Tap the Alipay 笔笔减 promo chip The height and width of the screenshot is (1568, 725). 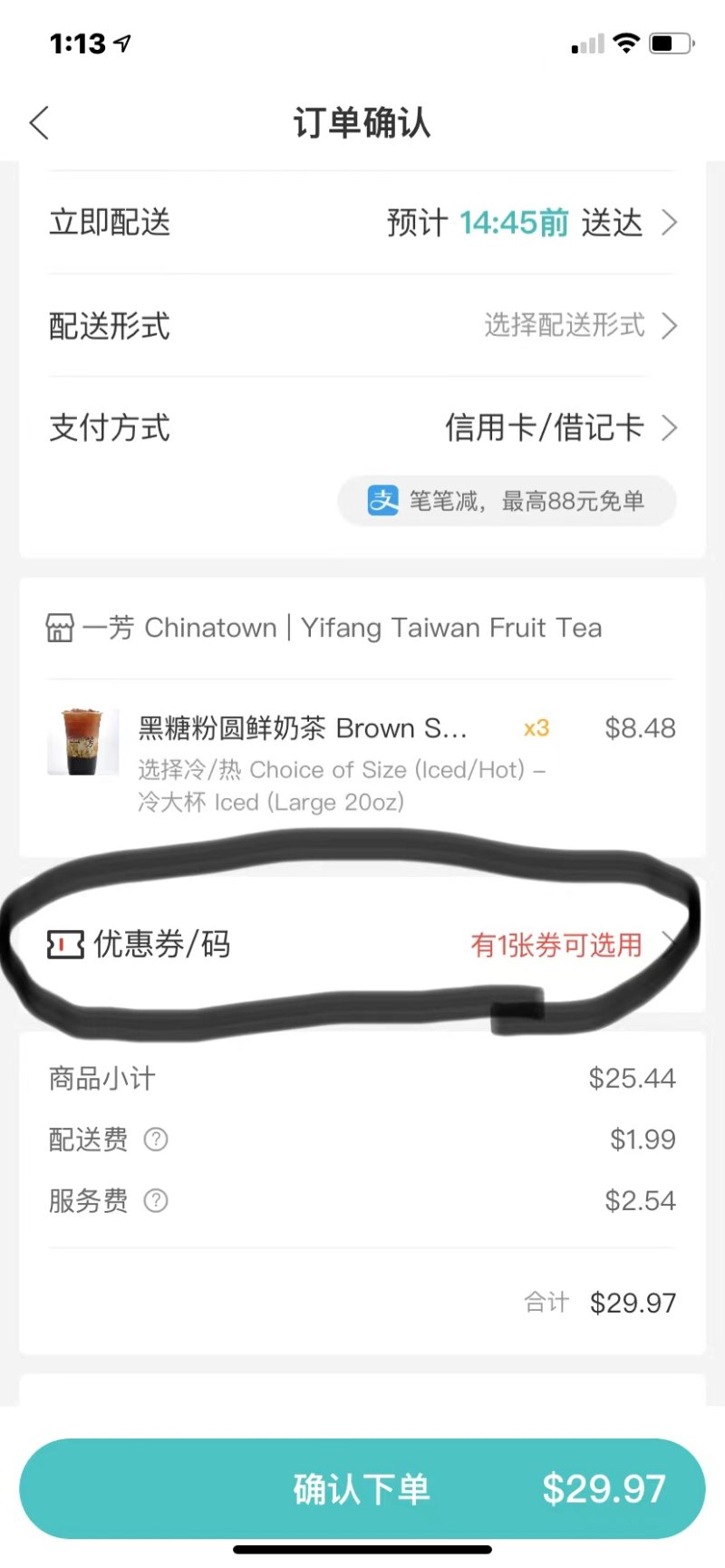click(x=507, y=501)
